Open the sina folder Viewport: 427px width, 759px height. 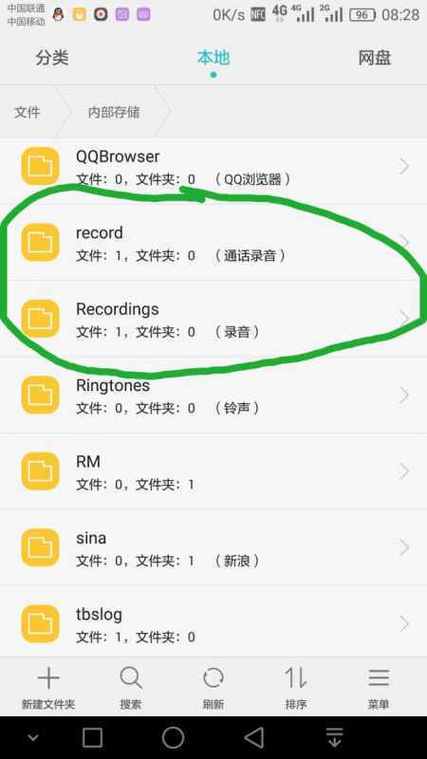click(214, 547)
